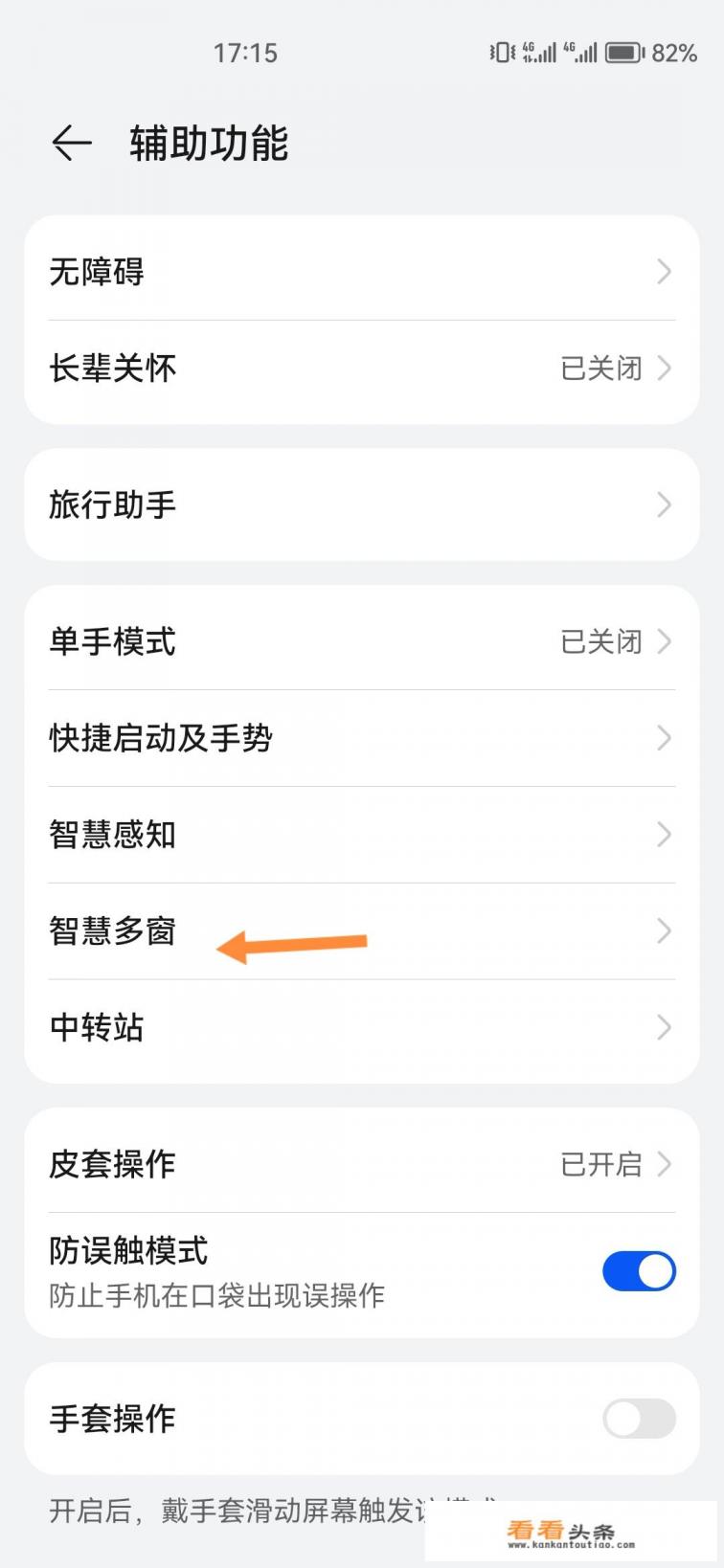This screenshot has height=1568, width=724.
Task: Click the vibrate mode icon in status bar
Action: pos(497,53)
